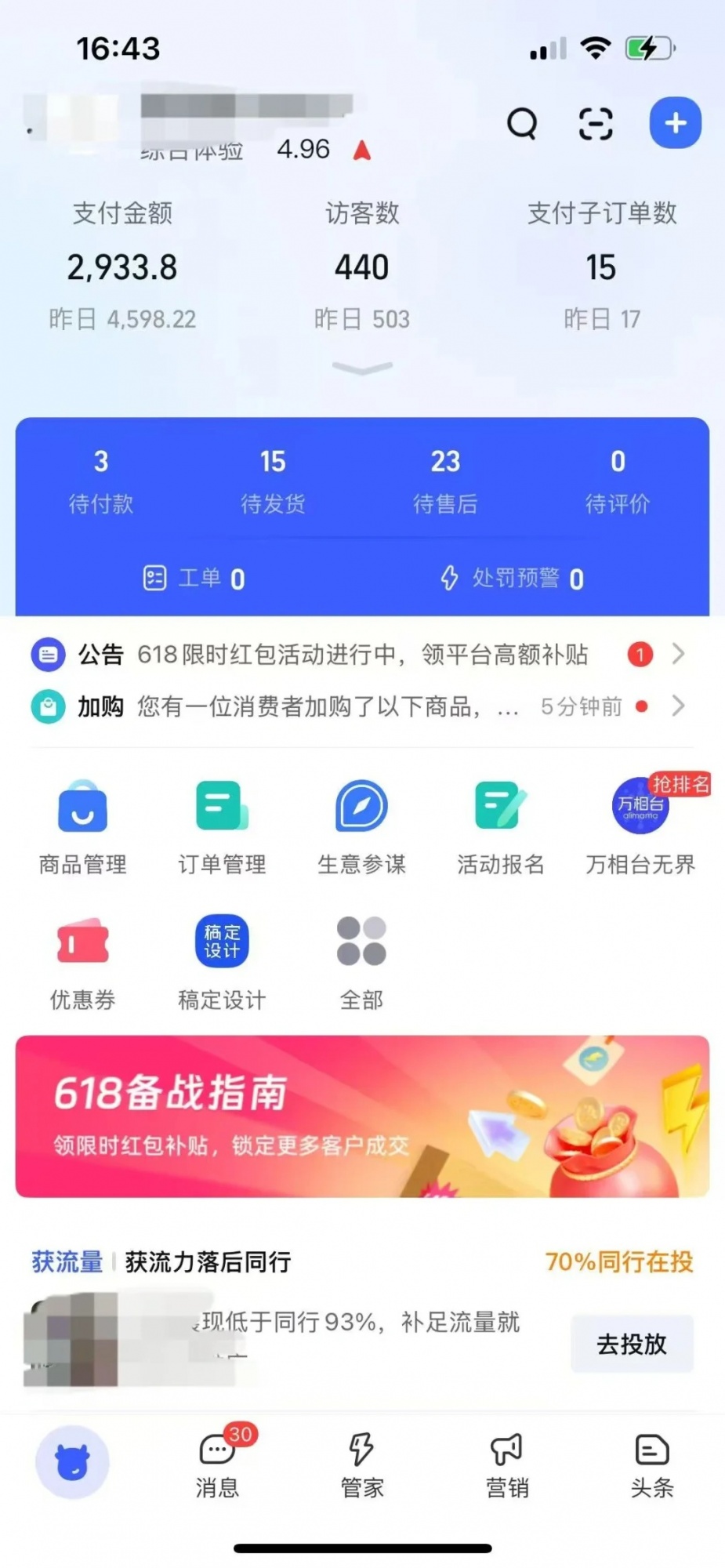This screenshot has width=725, height=1568.
Task: Open the scan code icon
Action: click(x=596, y=123)
